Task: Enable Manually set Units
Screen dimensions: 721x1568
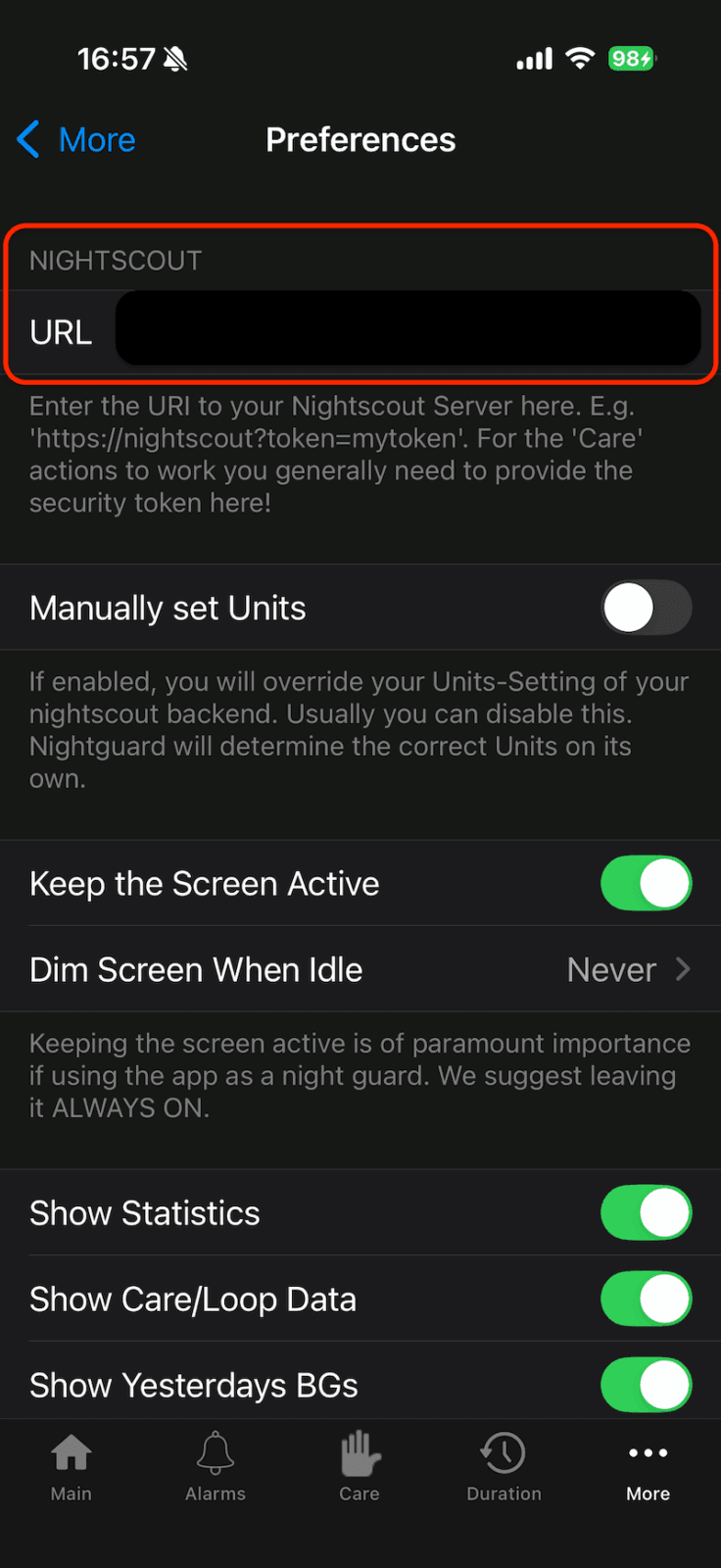Action: 646,608
